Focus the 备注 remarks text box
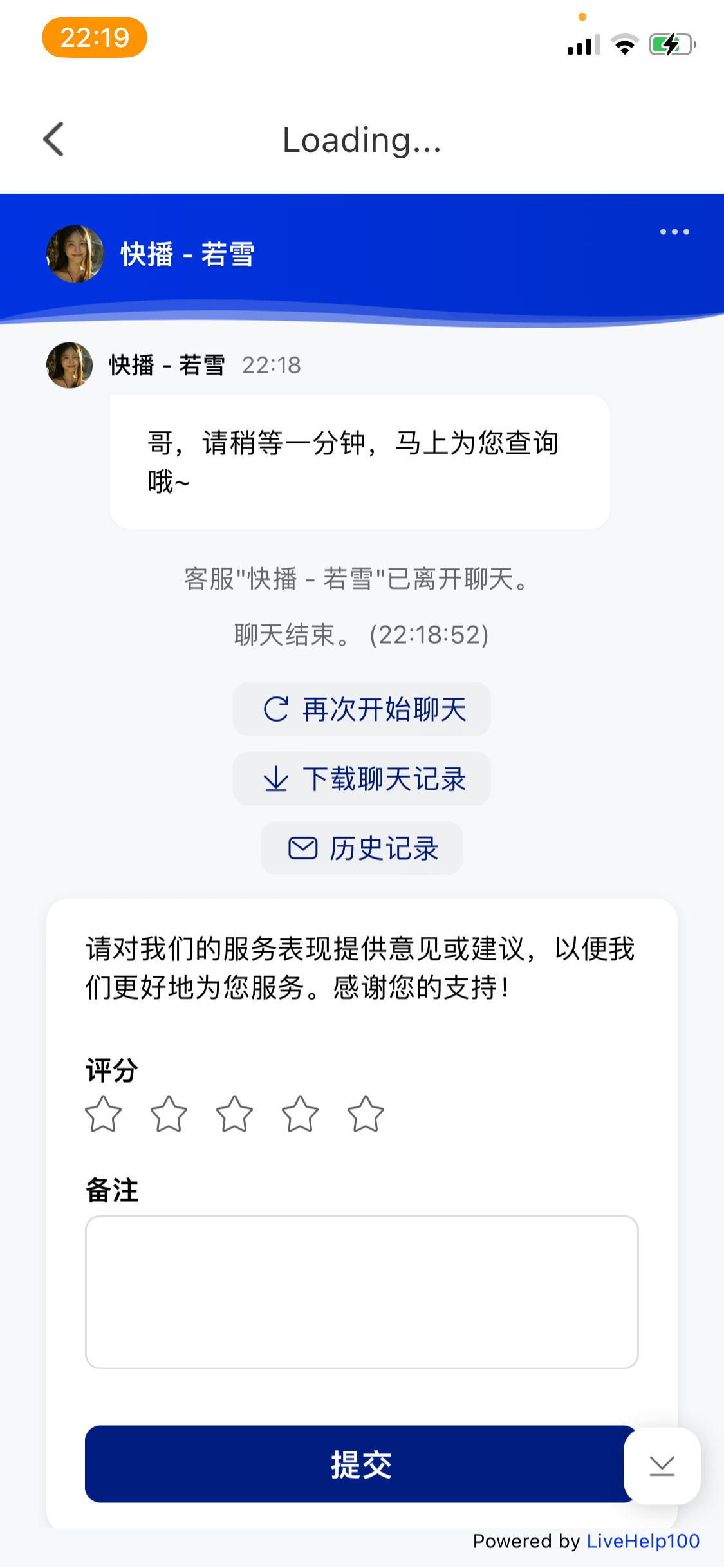This screenshot has height=1568, width=724. (x=362, y=1291)
